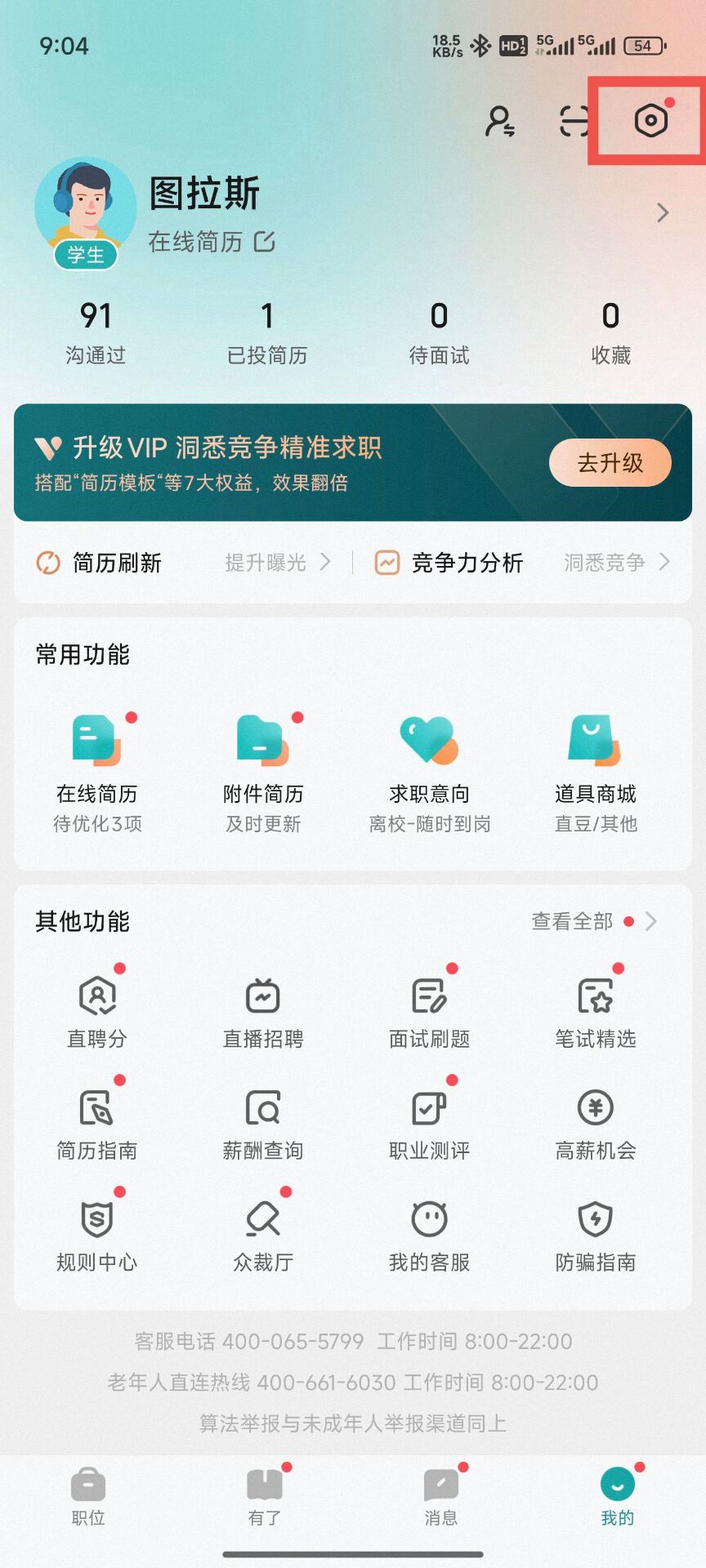Screen dimensions: 706x1568
Task: View all with 查看全部
Action: pos(592,921)
